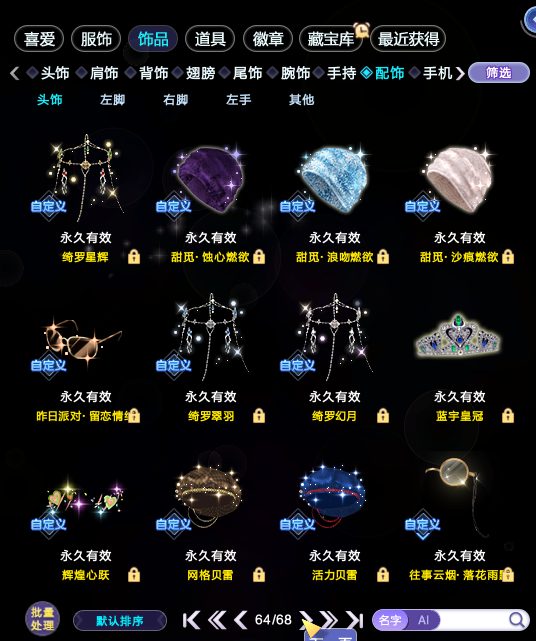Image resolution: width=536 pixels, height=641 pixels.
Task: Switch to the 左脚 accessory filter
Action: [112, 100]
